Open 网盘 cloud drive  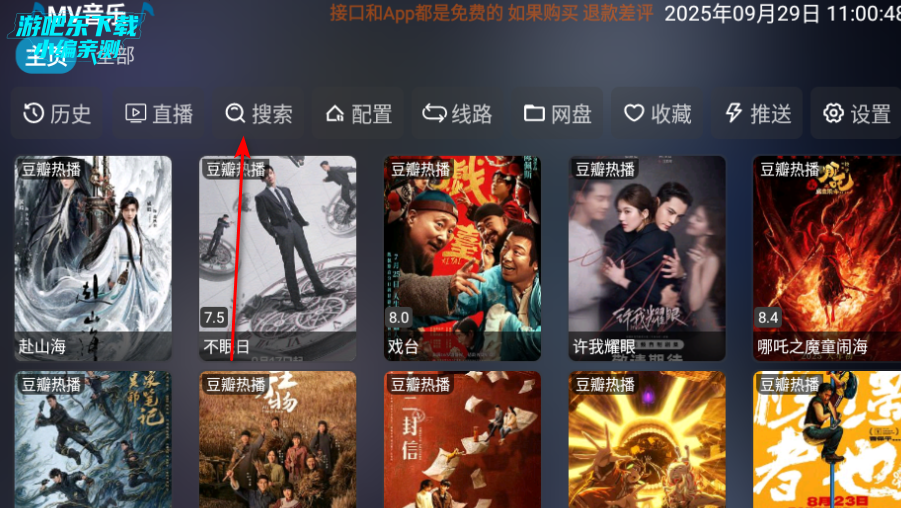pyautogui.click(x=558, y=114)
